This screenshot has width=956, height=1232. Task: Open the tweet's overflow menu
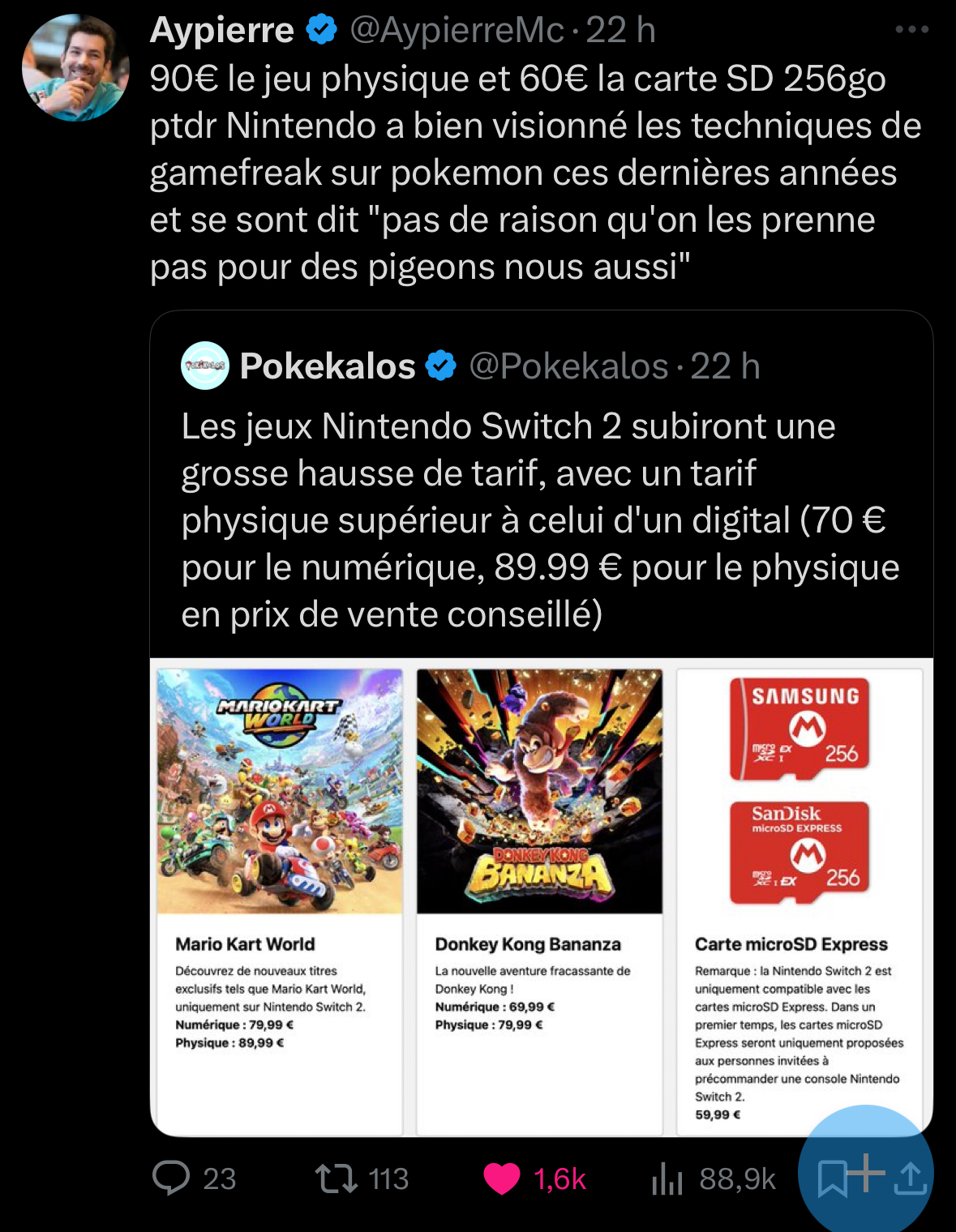911,30
